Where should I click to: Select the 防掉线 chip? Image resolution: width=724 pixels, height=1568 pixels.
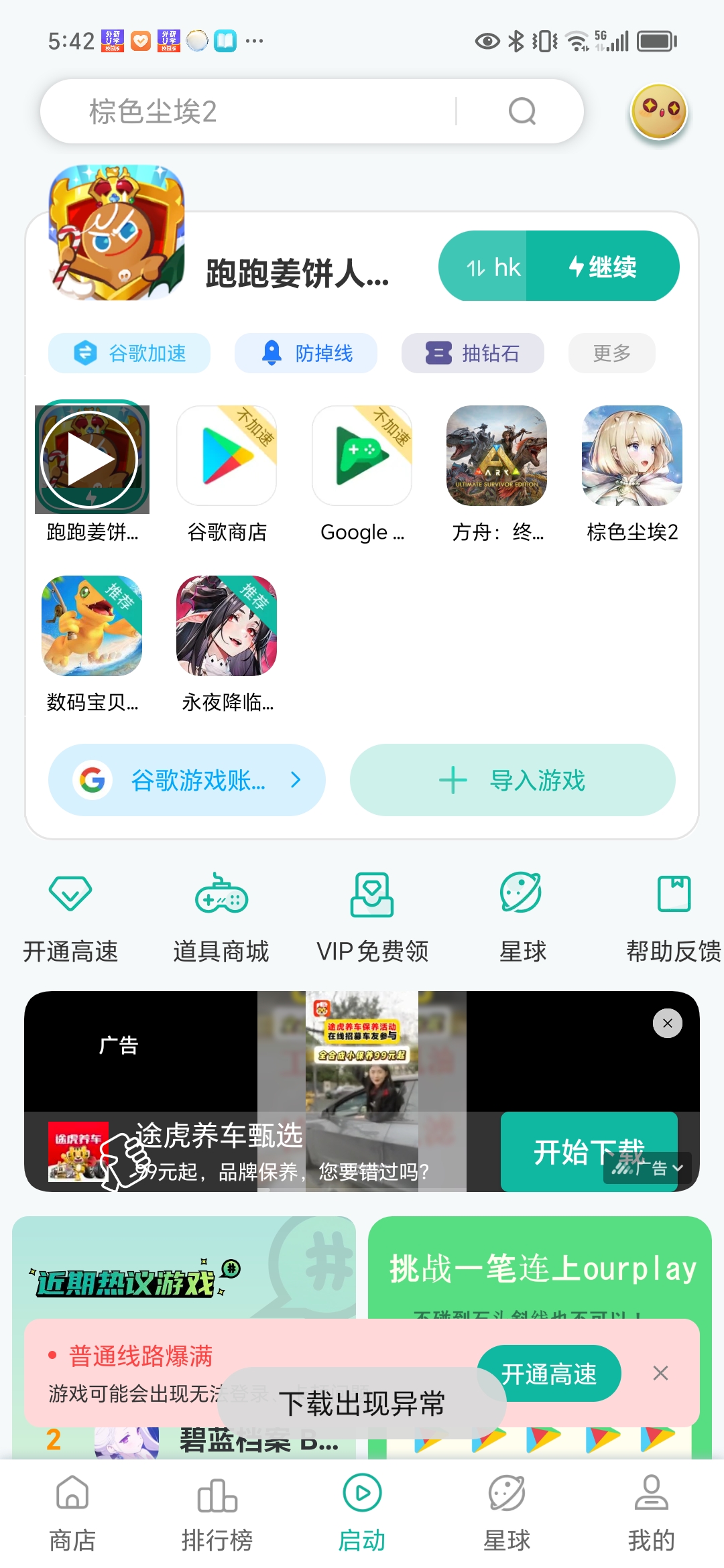[x=306, y=353]
